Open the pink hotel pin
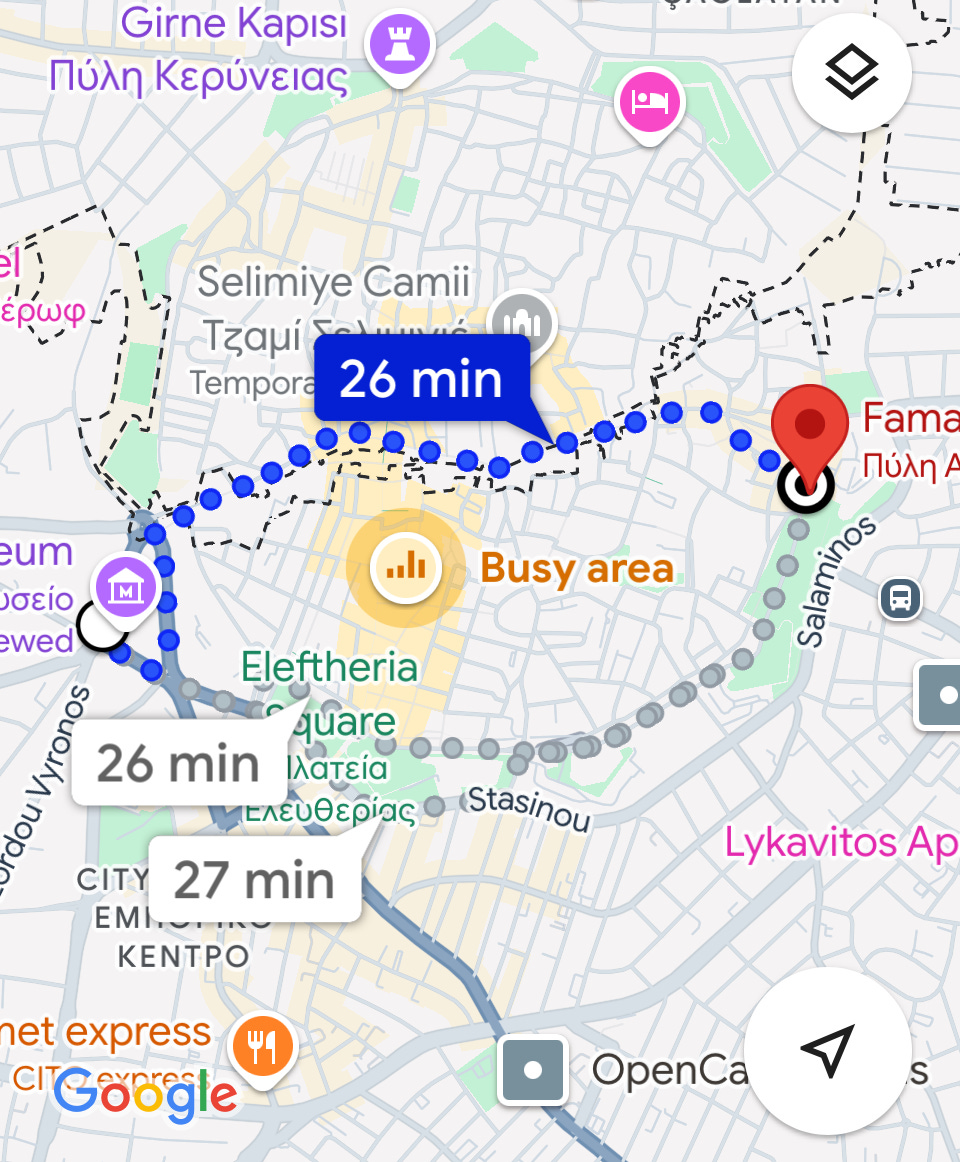 tap(650, 104)
